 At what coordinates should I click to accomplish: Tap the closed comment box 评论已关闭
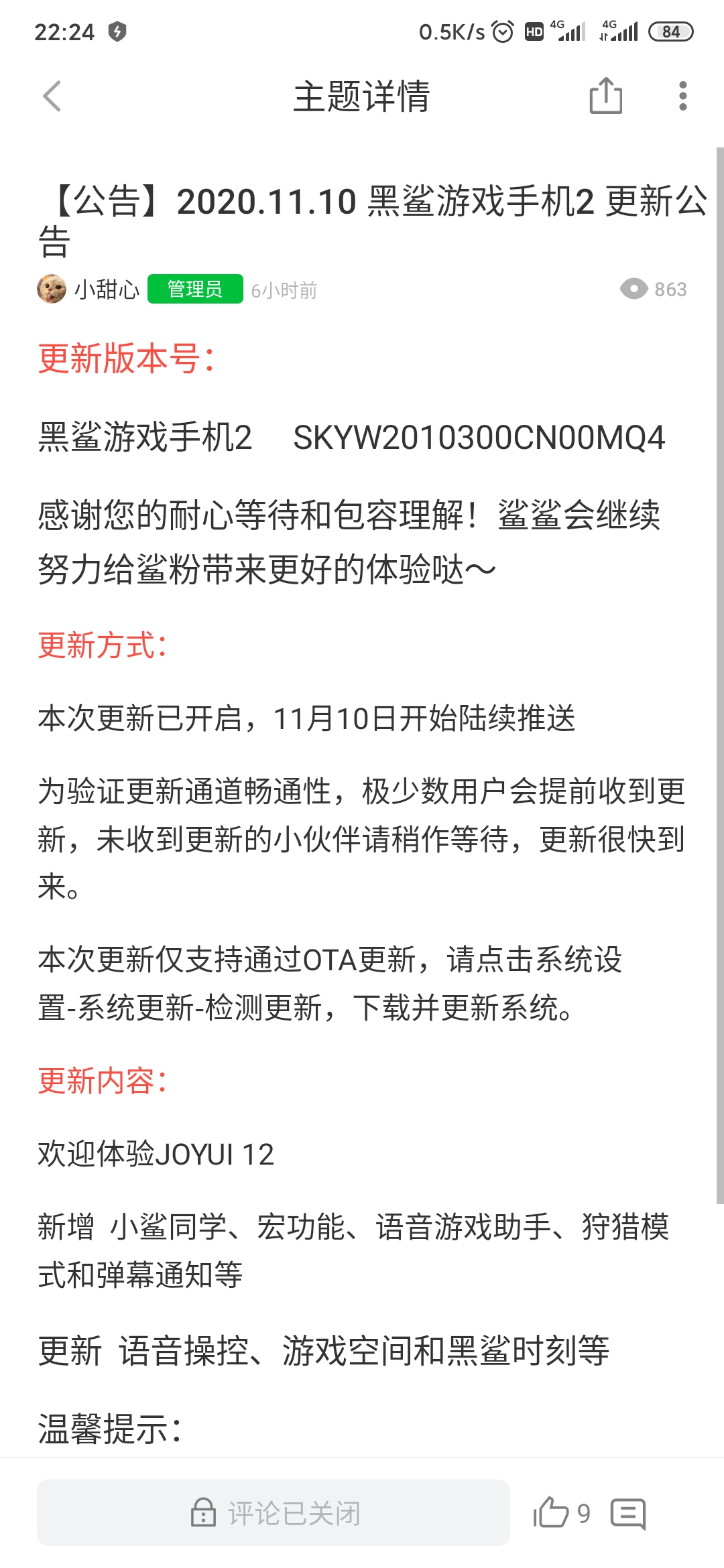274,1512
